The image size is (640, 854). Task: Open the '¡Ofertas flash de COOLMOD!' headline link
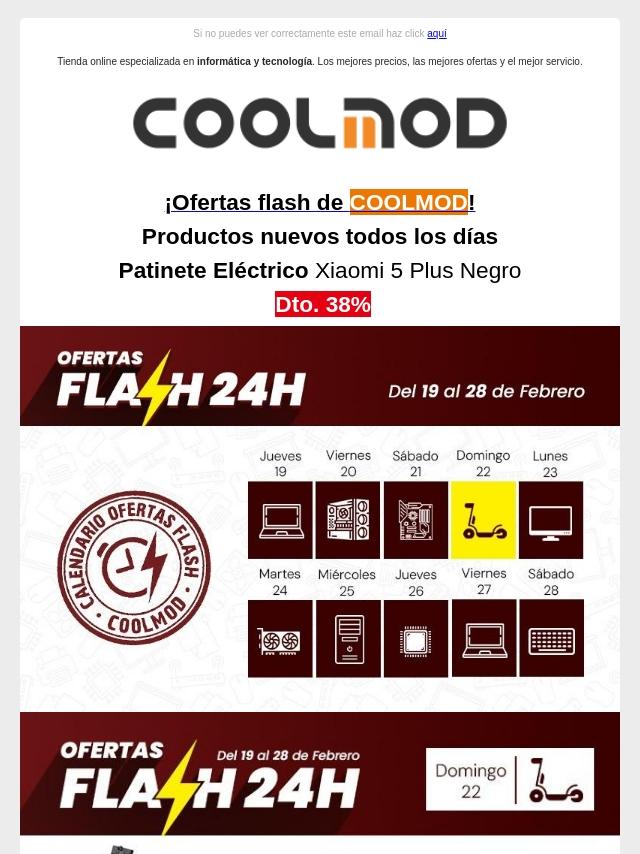[319, 203]
